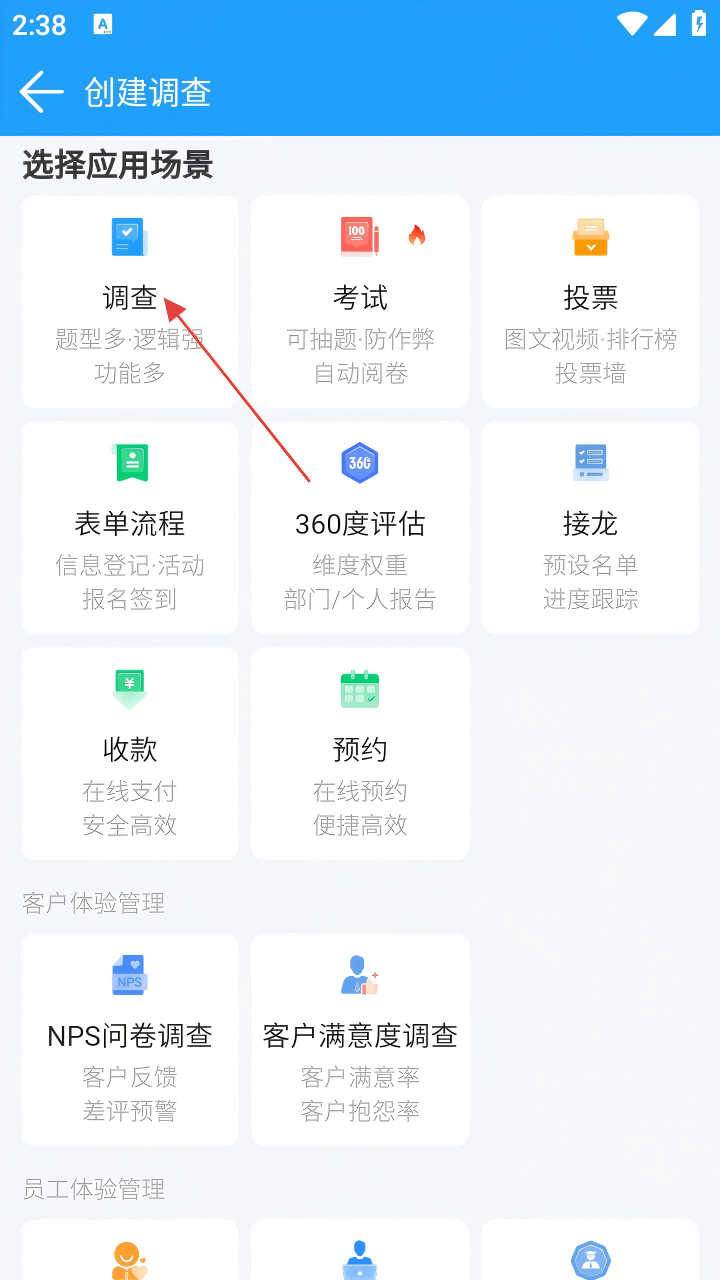Select the 360度评估 card
Screen dimensions: 720x1280
click(360, 528)
